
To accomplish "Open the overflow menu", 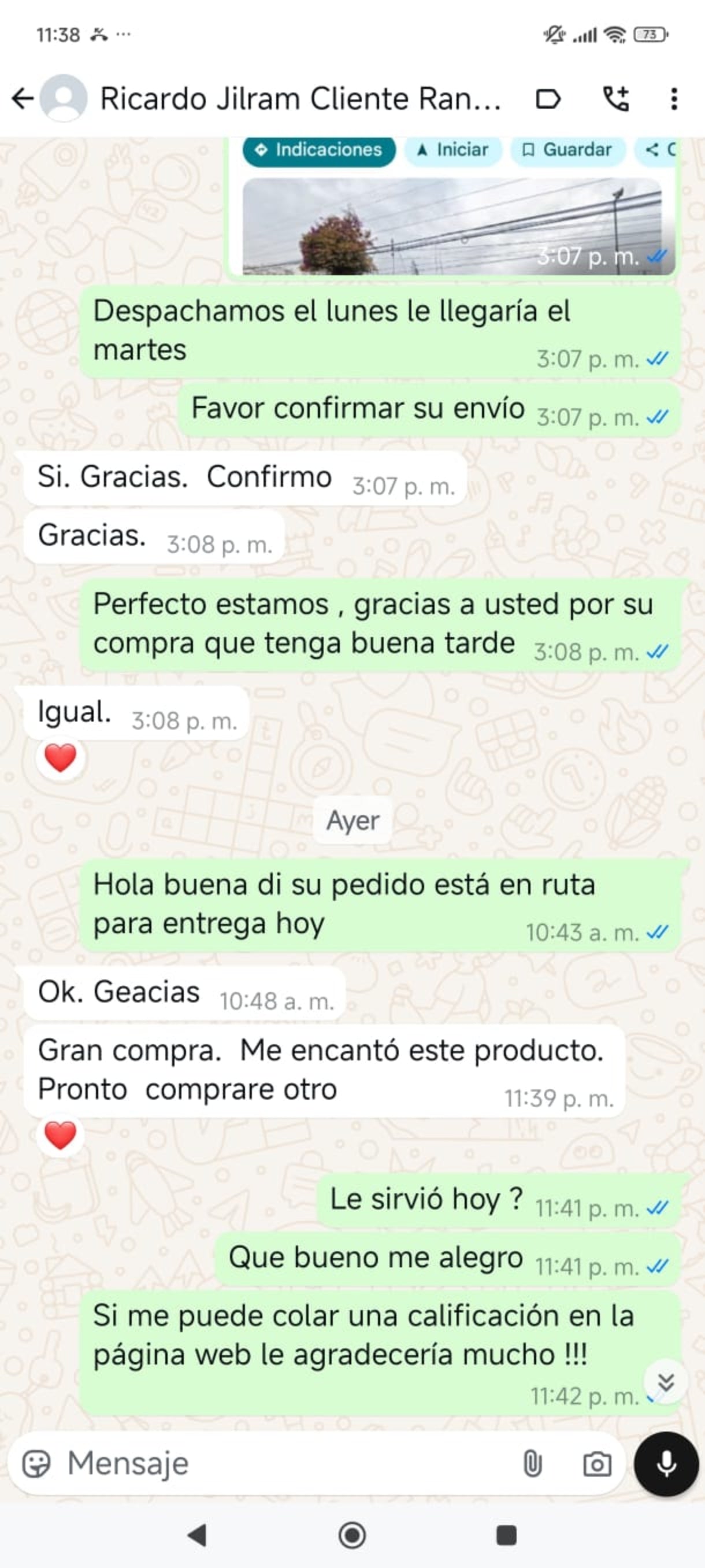I will [673, 99].
